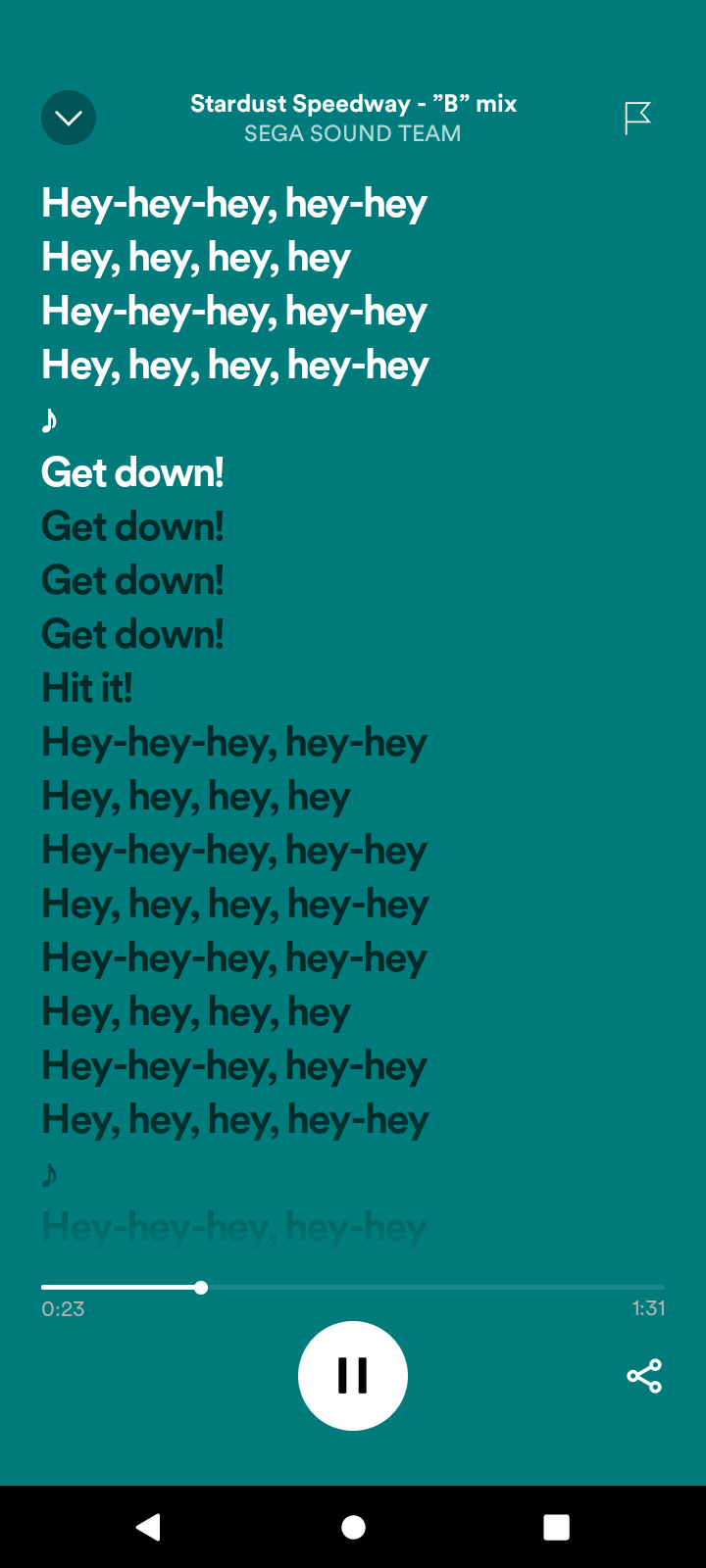Go back using the system back button
The width and height of the screenshot is (706, 1568).
[148, 1527]
